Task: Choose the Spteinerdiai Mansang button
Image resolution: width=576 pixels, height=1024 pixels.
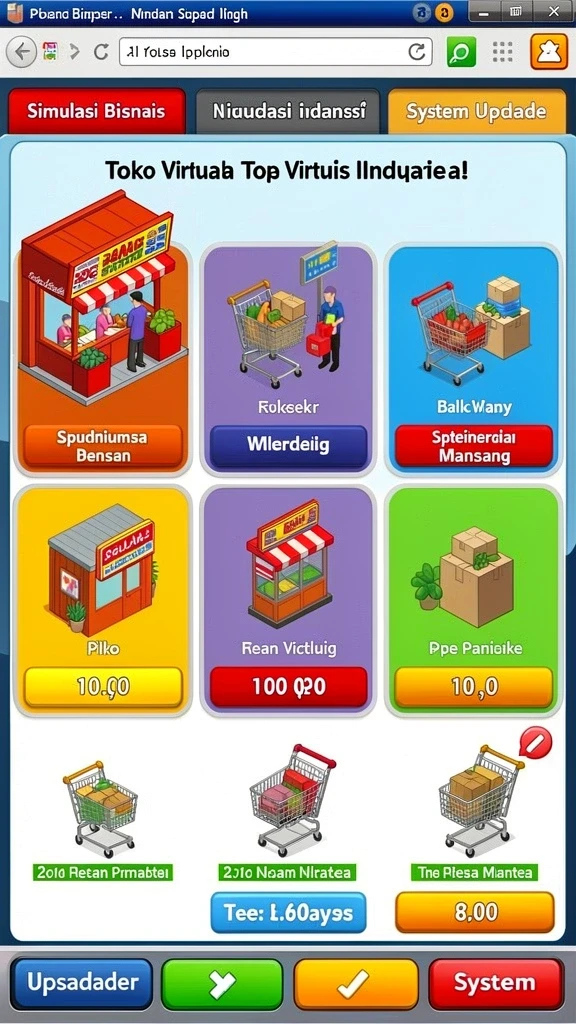Action: point(474,447)
